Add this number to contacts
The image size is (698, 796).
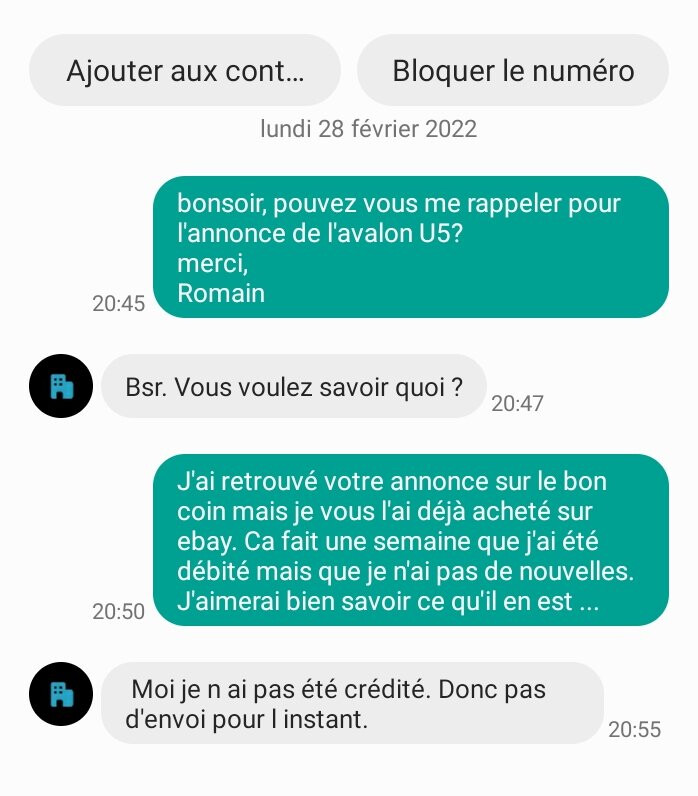click(185, 71)
